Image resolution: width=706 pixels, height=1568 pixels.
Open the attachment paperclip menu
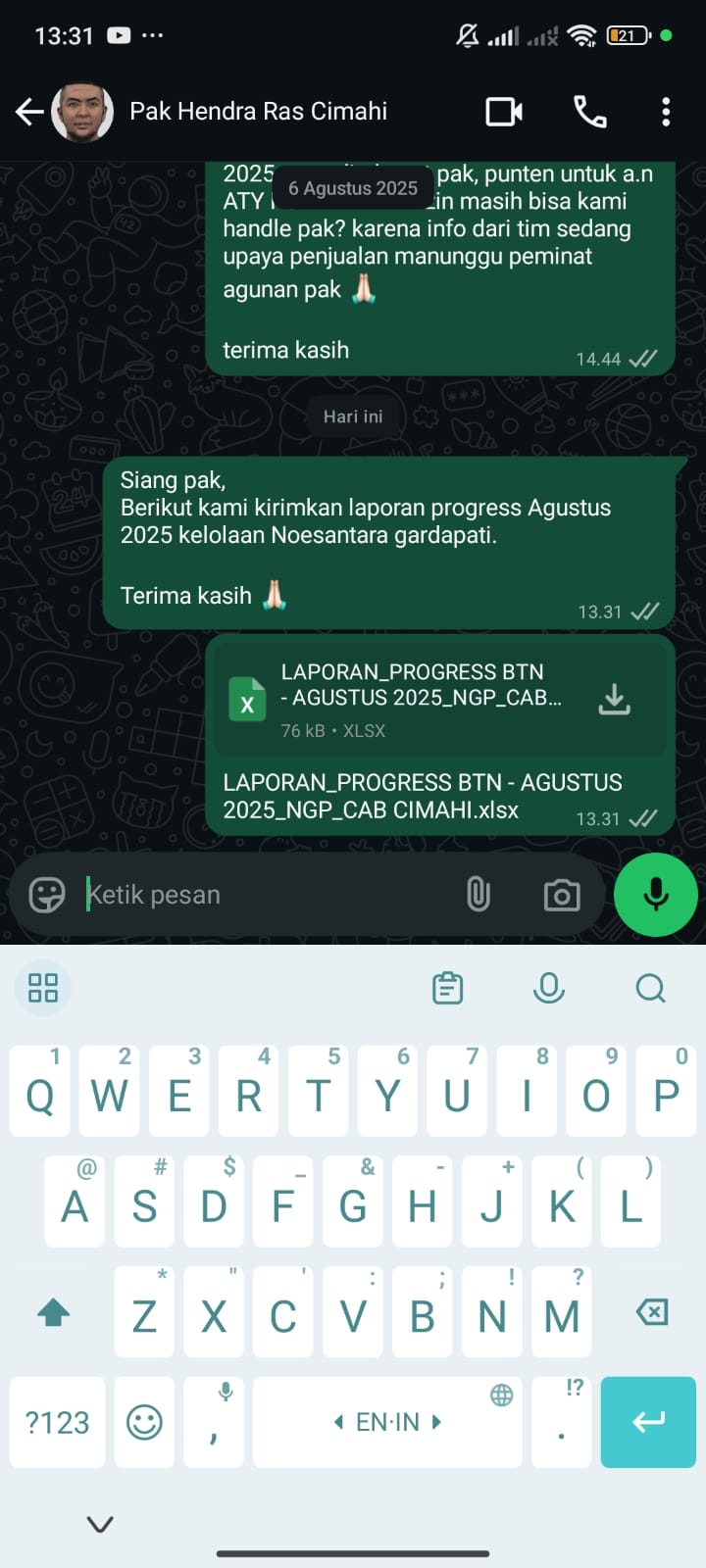[x=478, y=894]
